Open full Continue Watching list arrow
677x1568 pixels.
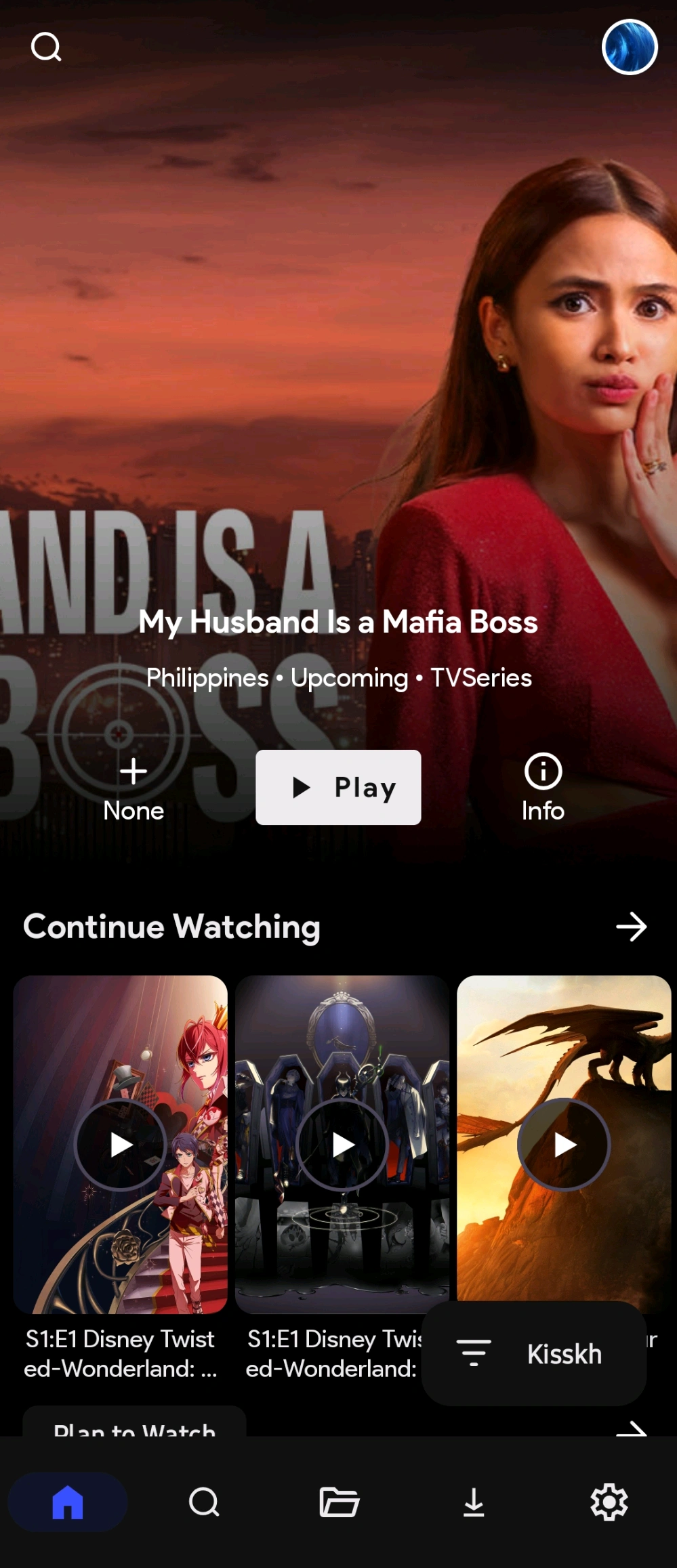pyautogui.click(x=631, y=927)
